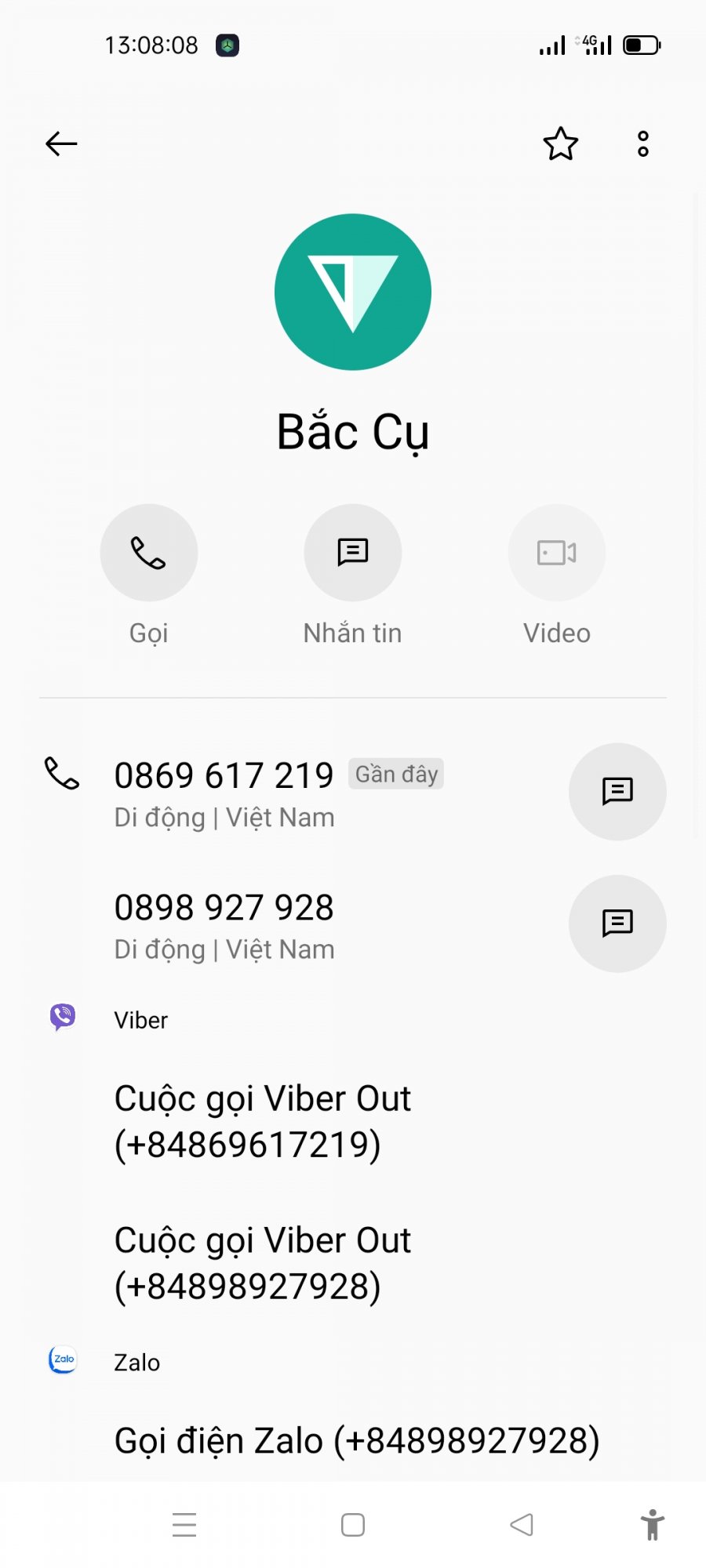Image resolution: width=706 pixels, height=1568 pixels.
Task: Open the accessibility shortcut in navigation bar
Action: pyautogui.click(x=652, y=1525)
